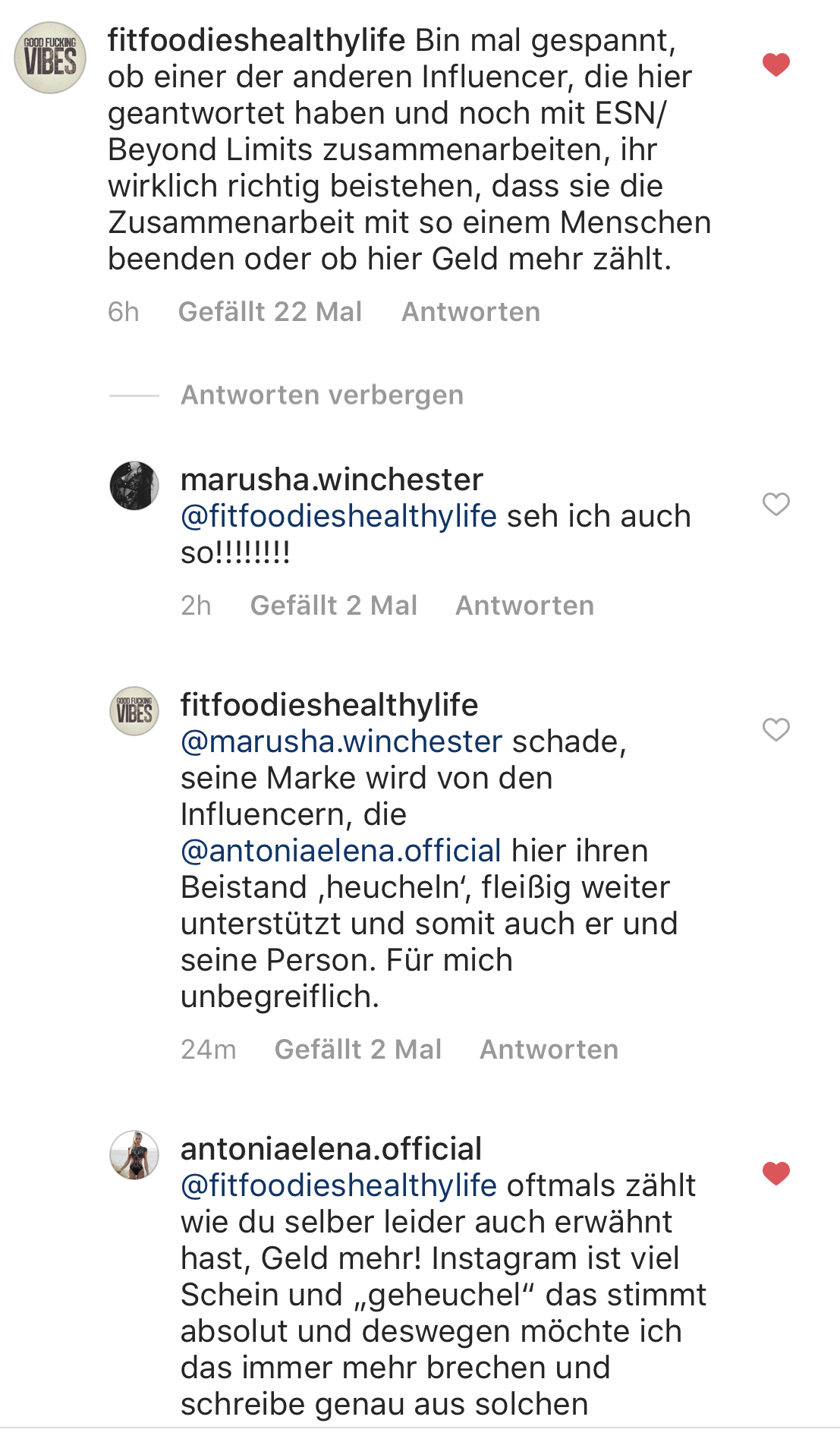Image resolution: width=840 pixels, height=1442 pixels.
Task: Open antoniaelena.official's profile picture
Action: [x=134, y=1154]
